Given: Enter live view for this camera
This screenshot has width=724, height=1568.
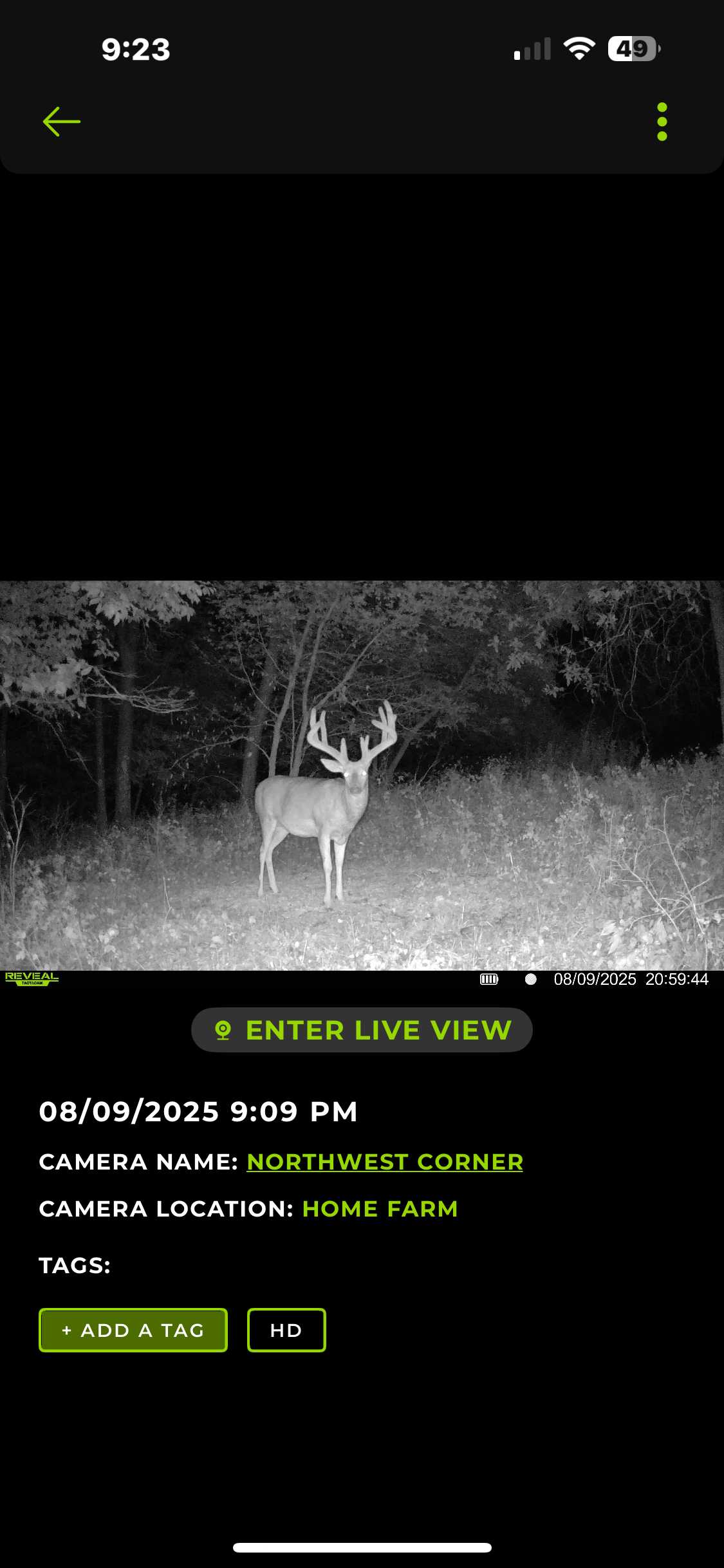Looking at the screenshot, I should [x=362, y=1030].
